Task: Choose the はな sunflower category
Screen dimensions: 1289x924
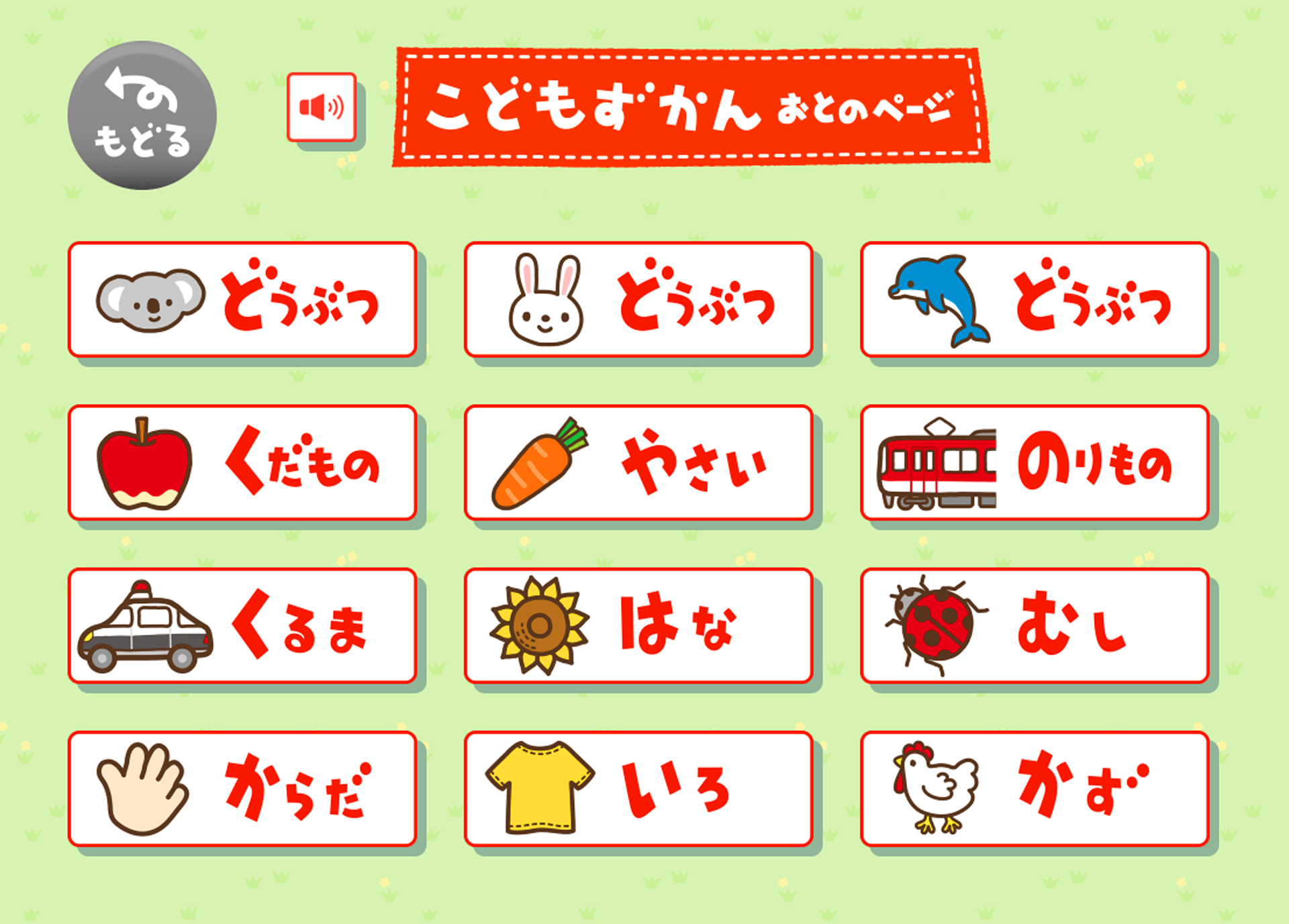Action: (638, 625)
